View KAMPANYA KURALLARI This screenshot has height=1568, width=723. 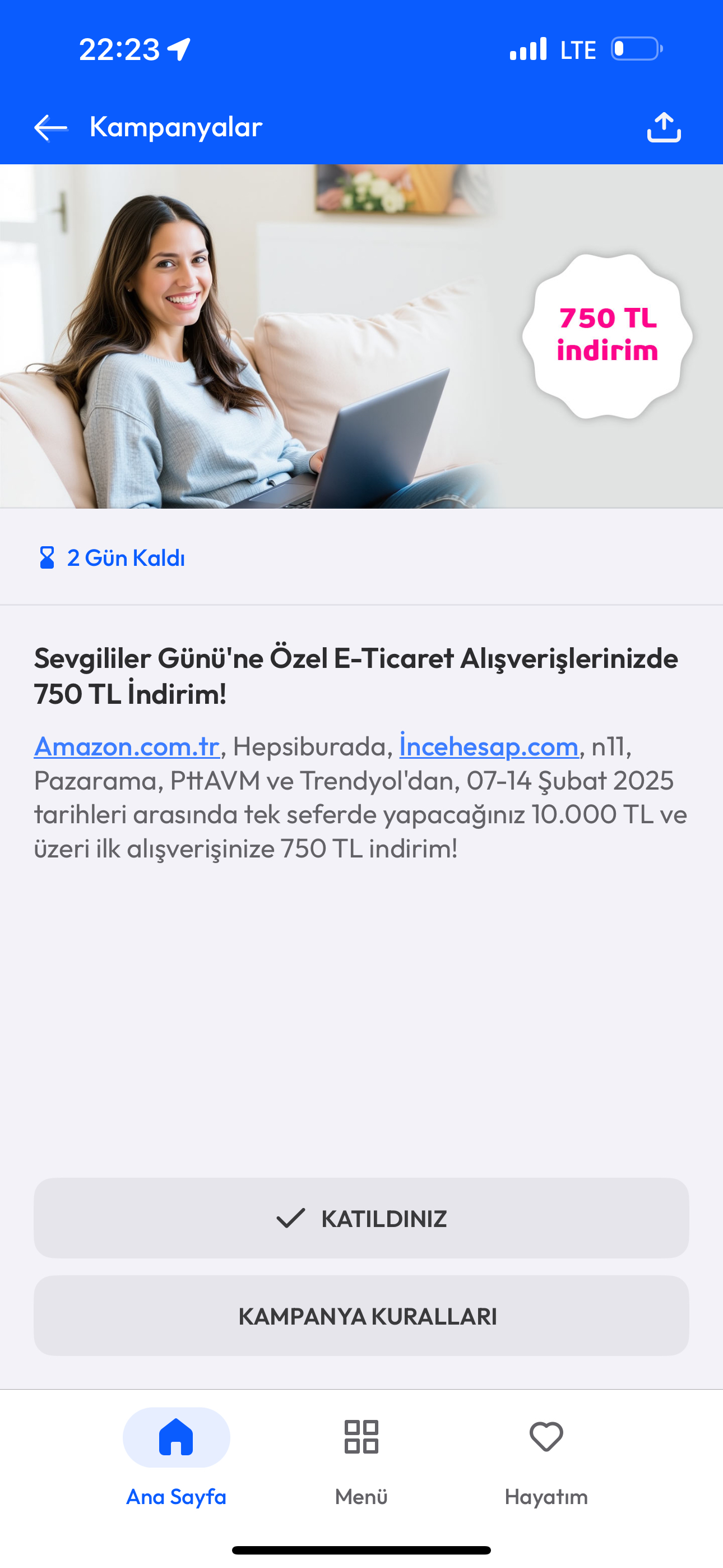coord(361,1316)
